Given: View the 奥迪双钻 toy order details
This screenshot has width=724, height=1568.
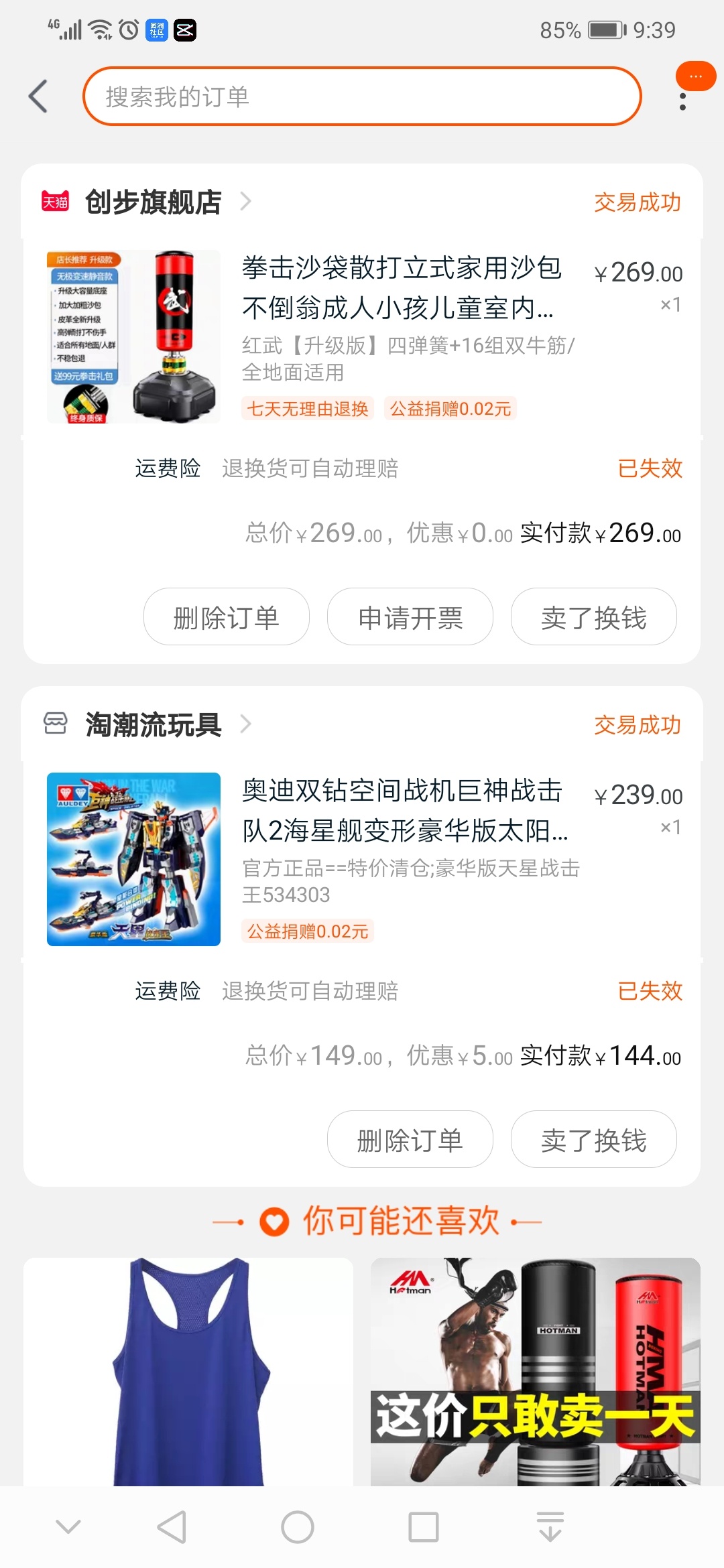Looking at the screenshot, I should [404, 811].
